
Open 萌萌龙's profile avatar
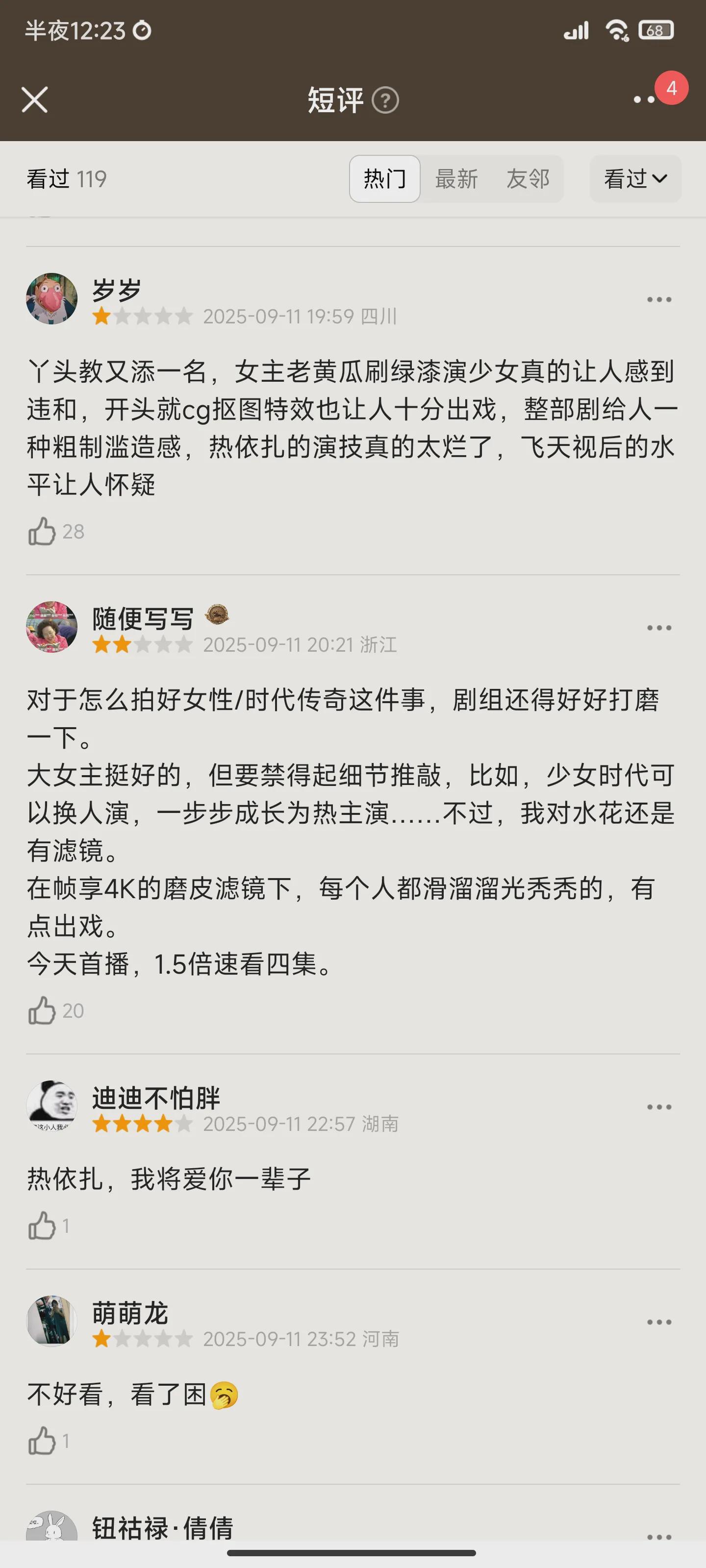click(52, 1321)
